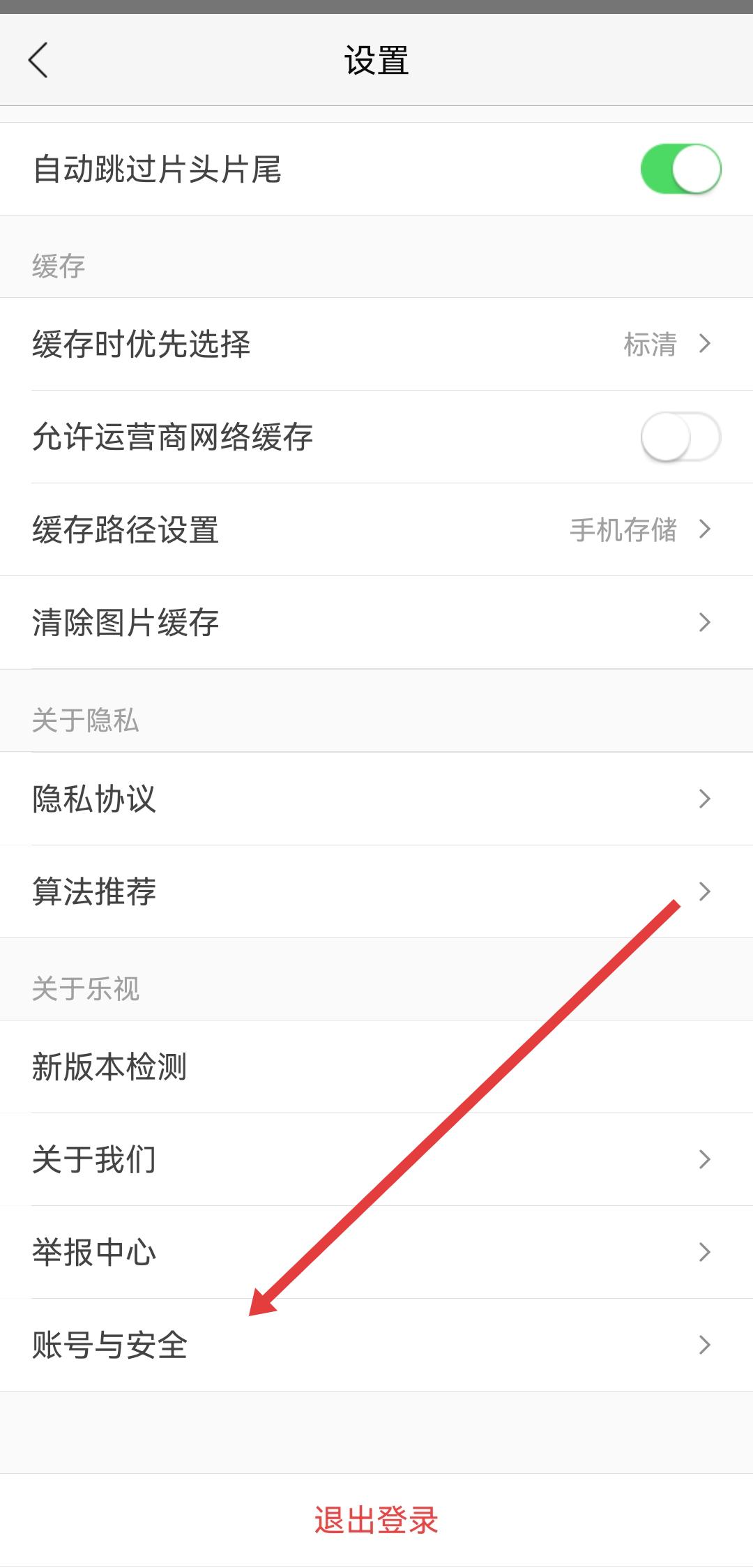The width and height of the screenshot is (753, 1568).
Task: Open 算法推荐 settings
Action: (x=376, y=891)
